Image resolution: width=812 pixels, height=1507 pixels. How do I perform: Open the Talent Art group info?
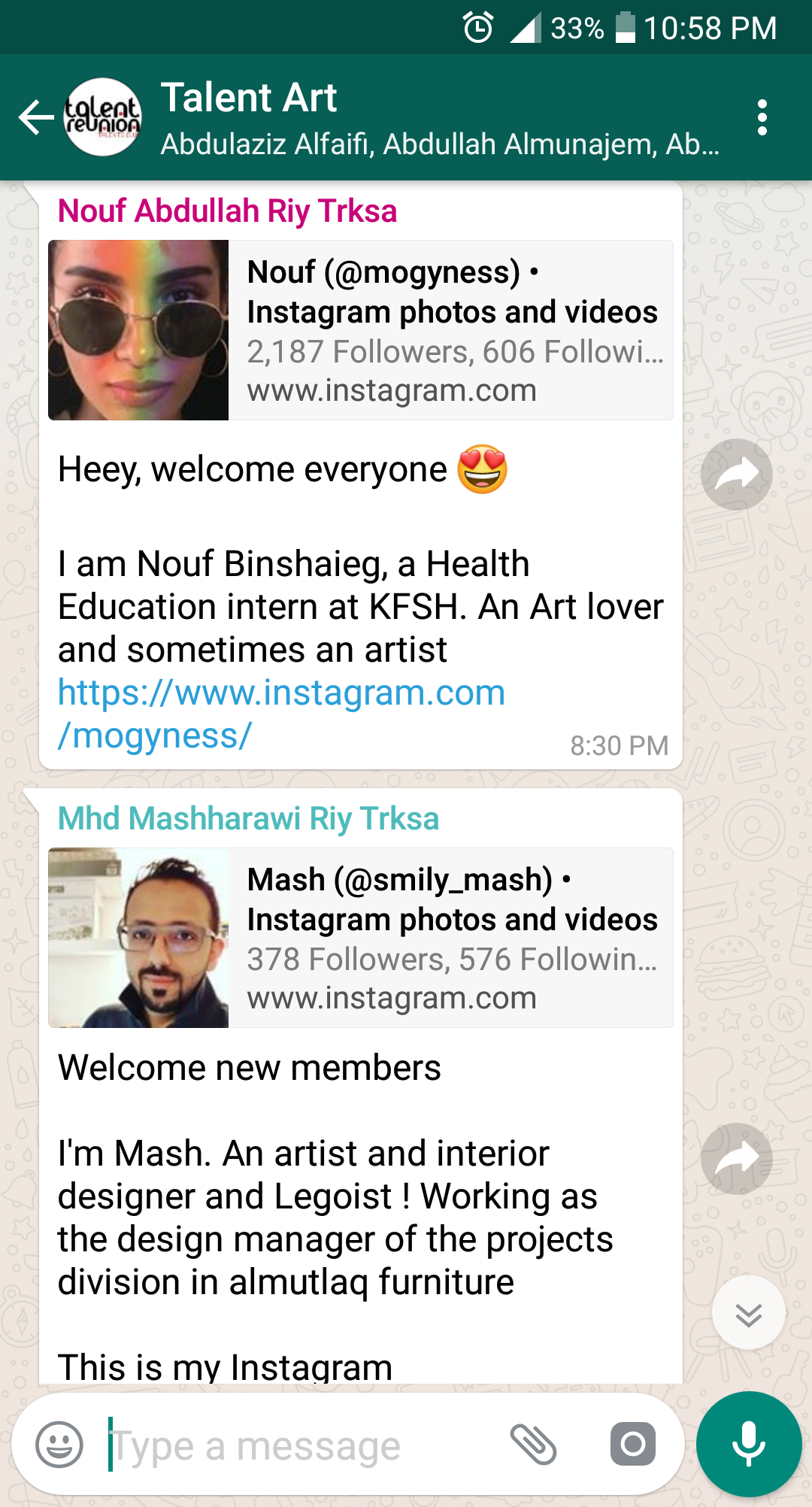coord(439,118)
